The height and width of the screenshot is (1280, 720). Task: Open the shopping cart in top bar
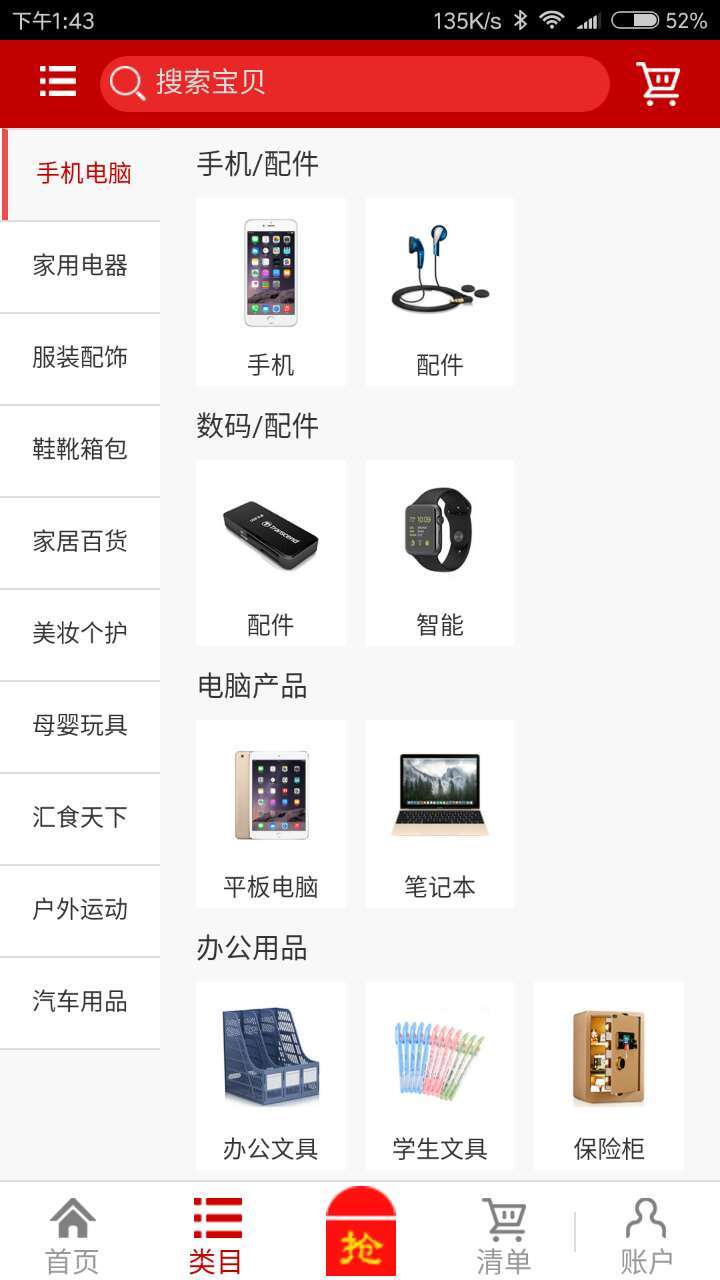tap(659, 83)
